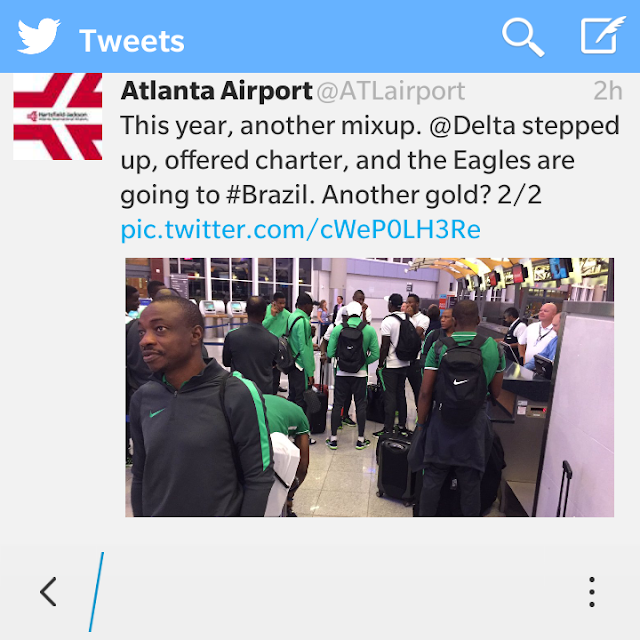
Task: Open the tweet search
Action: point(522,38)
